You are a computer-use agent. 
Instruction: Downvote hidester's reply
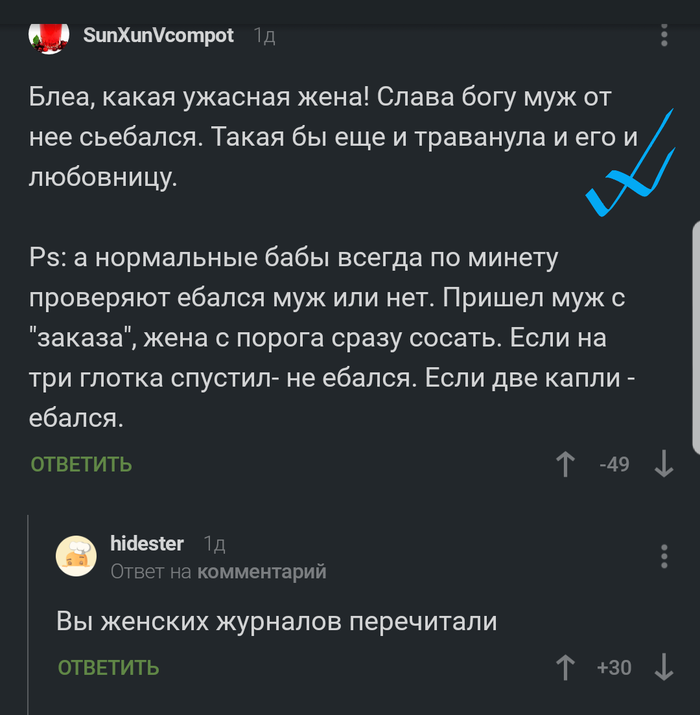[664, 667]
